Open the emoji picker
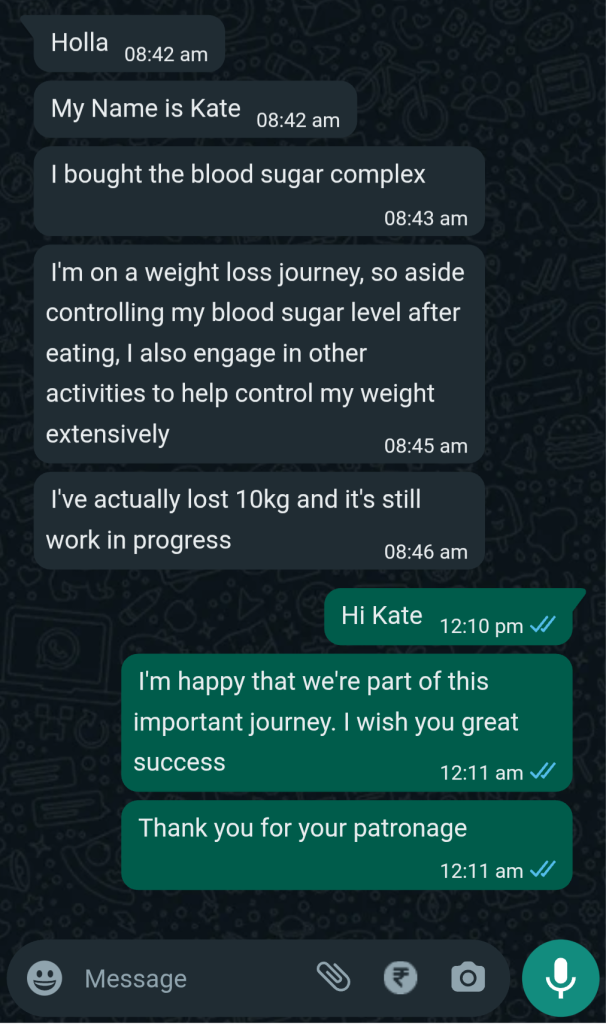The image size is (606, 1024). 45,978
